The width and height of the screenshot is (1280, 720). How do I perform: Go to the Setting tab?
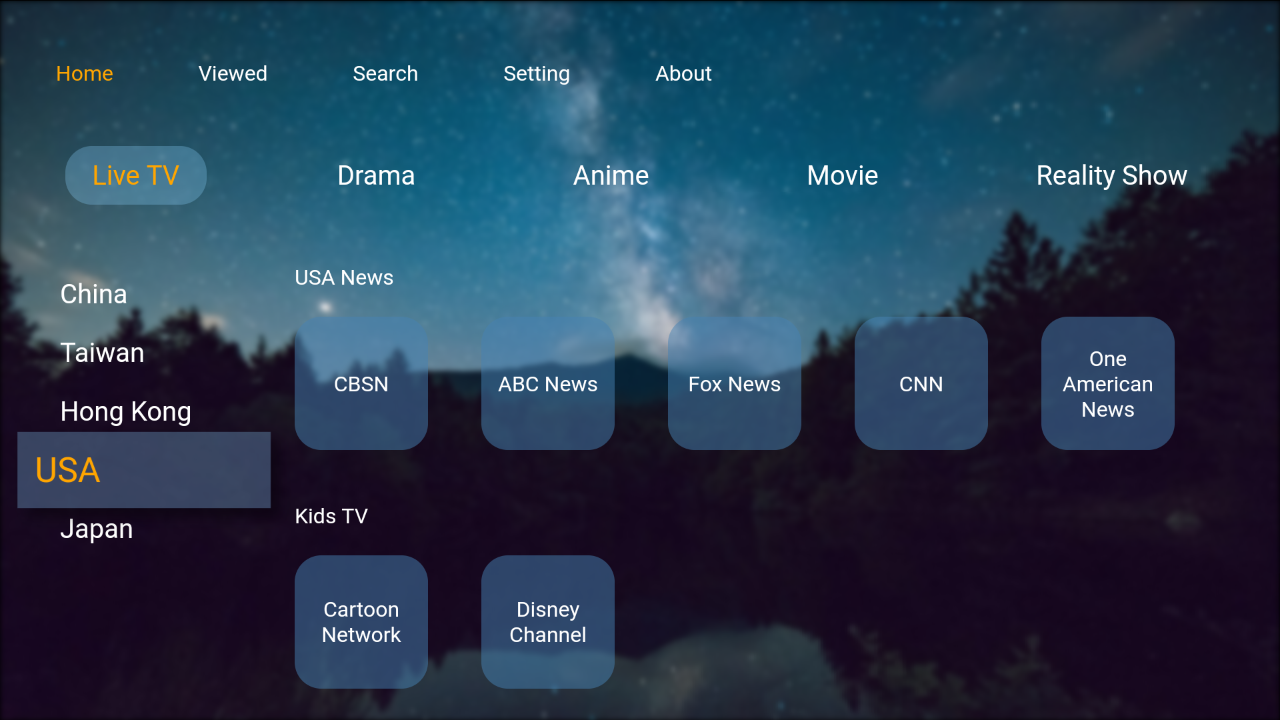pyautogui.click(x=536, y=74)
